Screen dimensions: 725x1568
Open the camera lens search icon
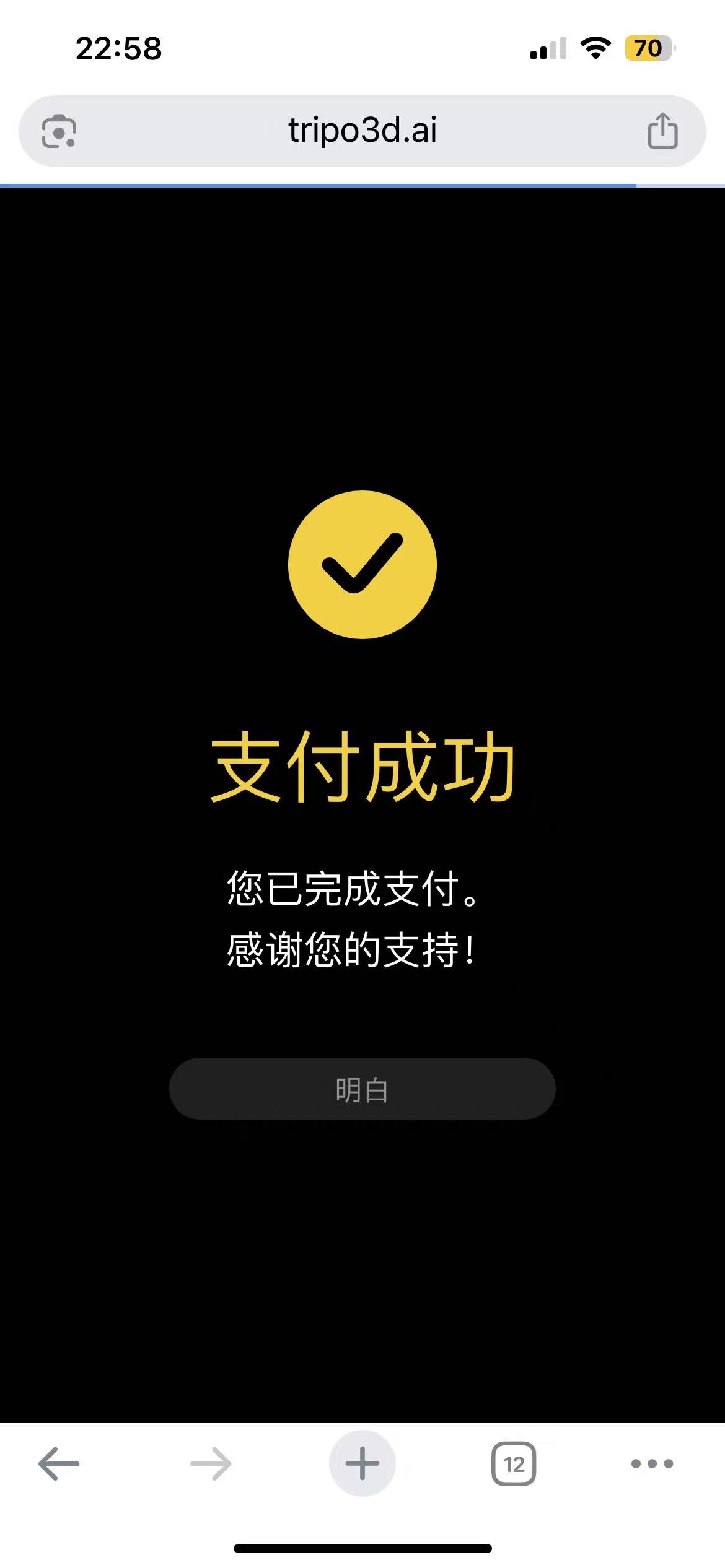pyautogui.click(x=59, y=131)
